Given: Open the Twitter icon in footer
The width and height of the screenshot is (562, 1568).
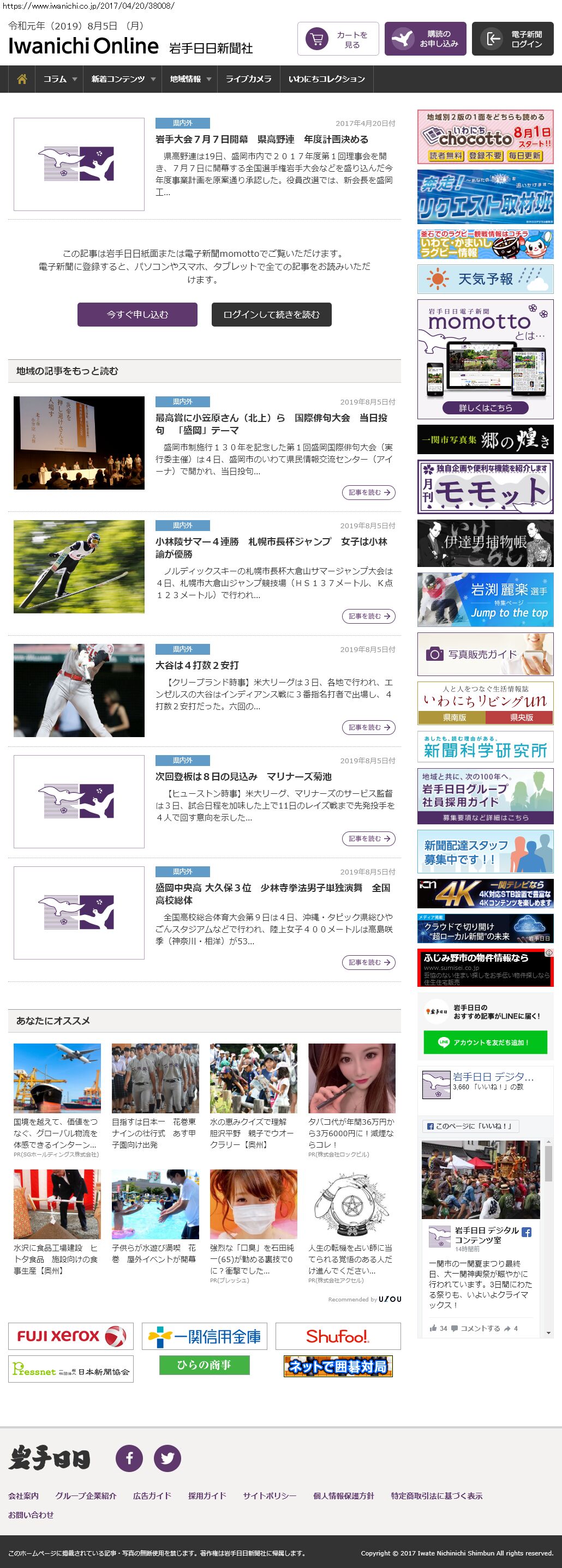Looking at the screenshot, I should (167, 1458).
